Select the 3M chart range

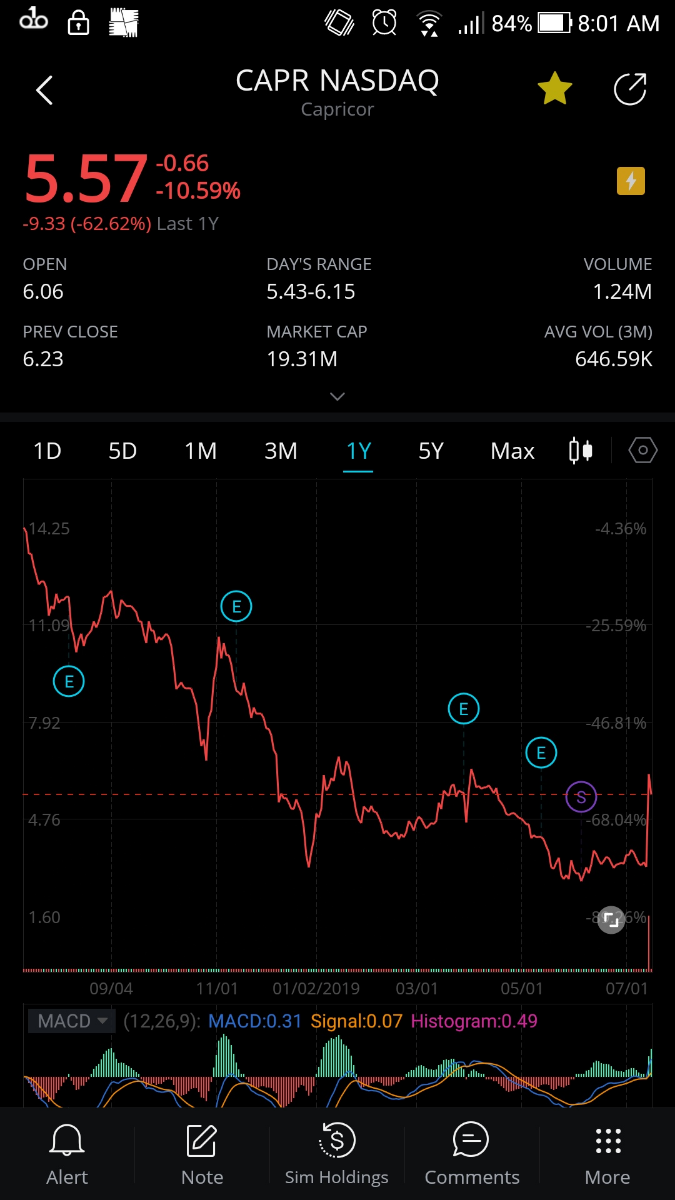280,451
